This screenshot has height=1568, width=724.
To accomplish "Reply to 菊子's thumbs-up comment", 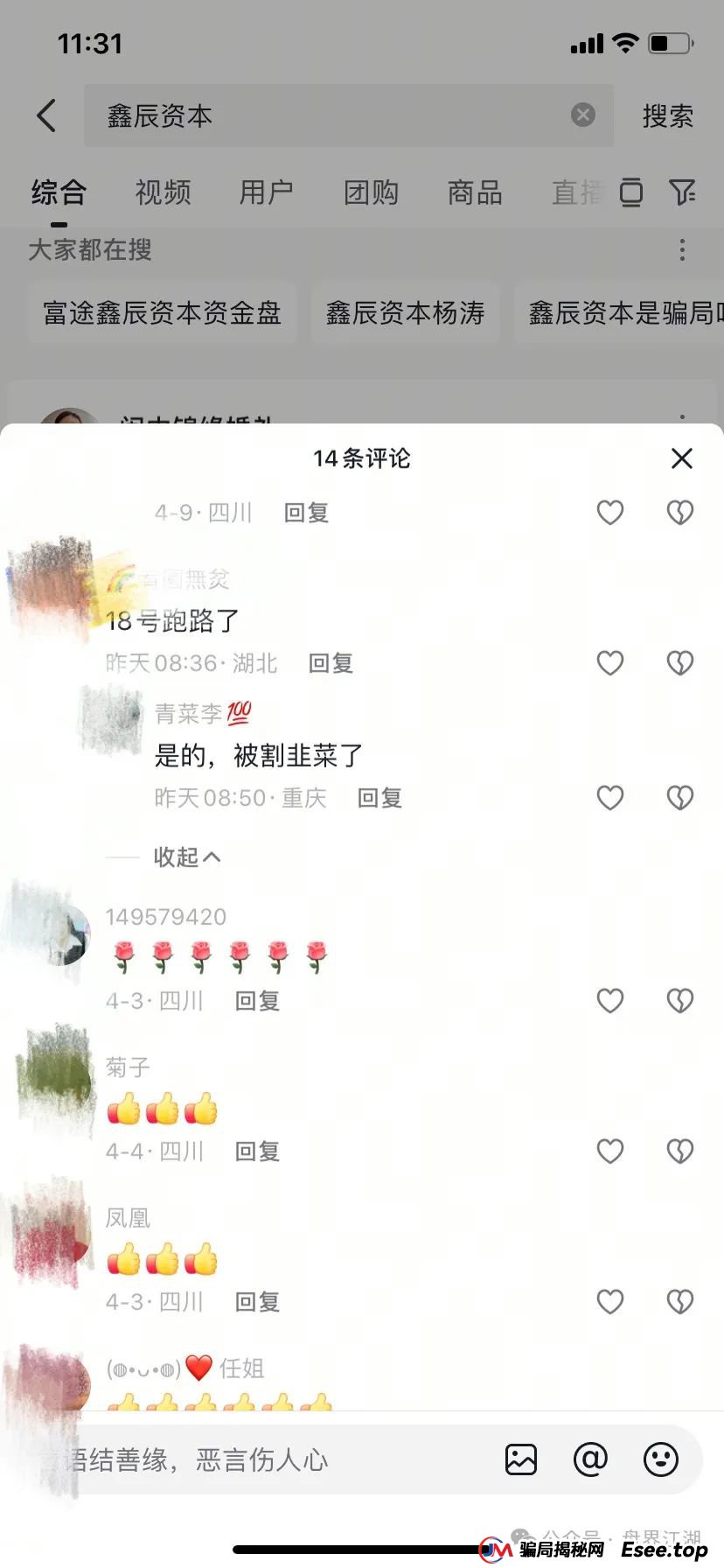I will (257, 1151).
